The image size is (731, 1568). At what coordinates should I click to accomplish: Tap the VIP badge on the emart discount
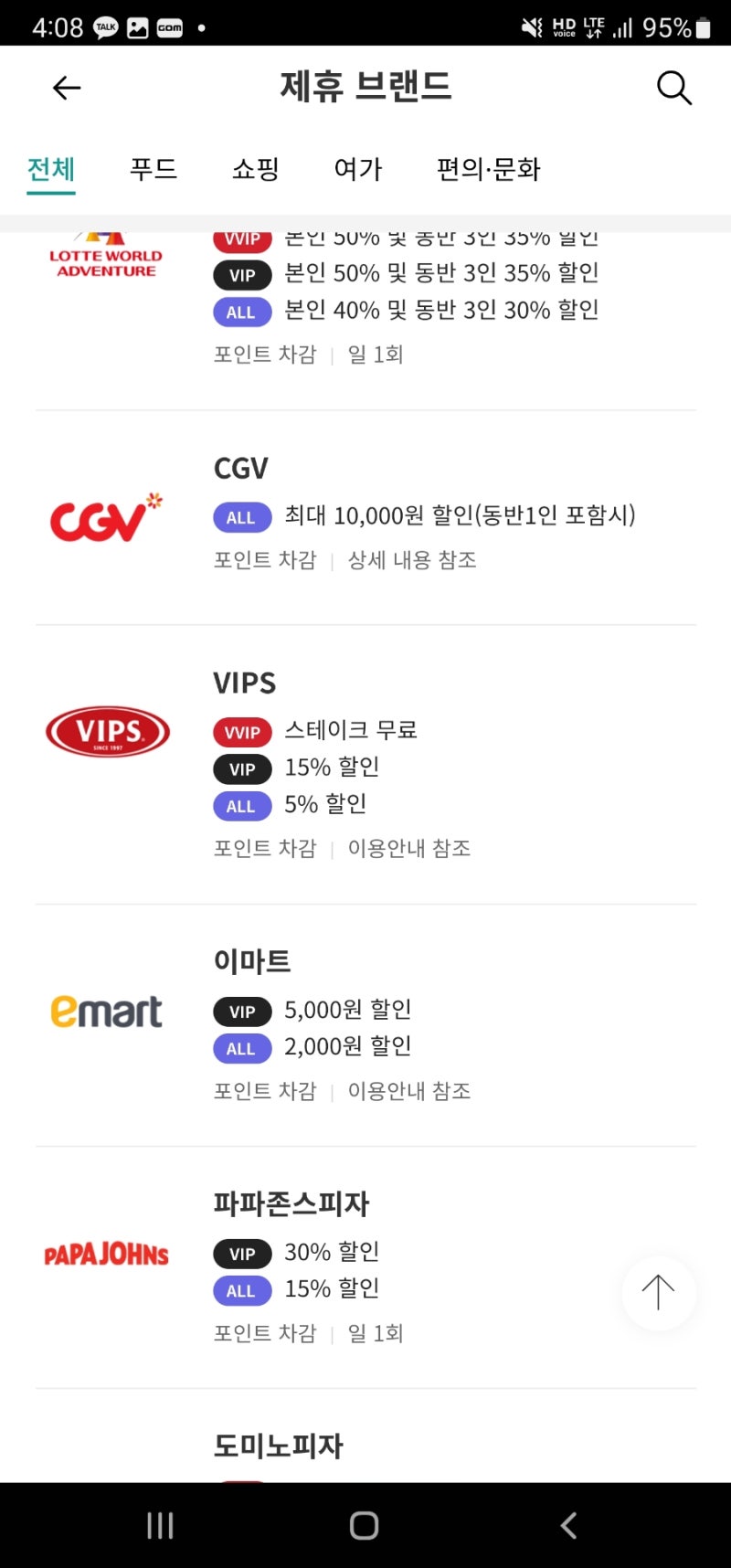pos(241,1011)
